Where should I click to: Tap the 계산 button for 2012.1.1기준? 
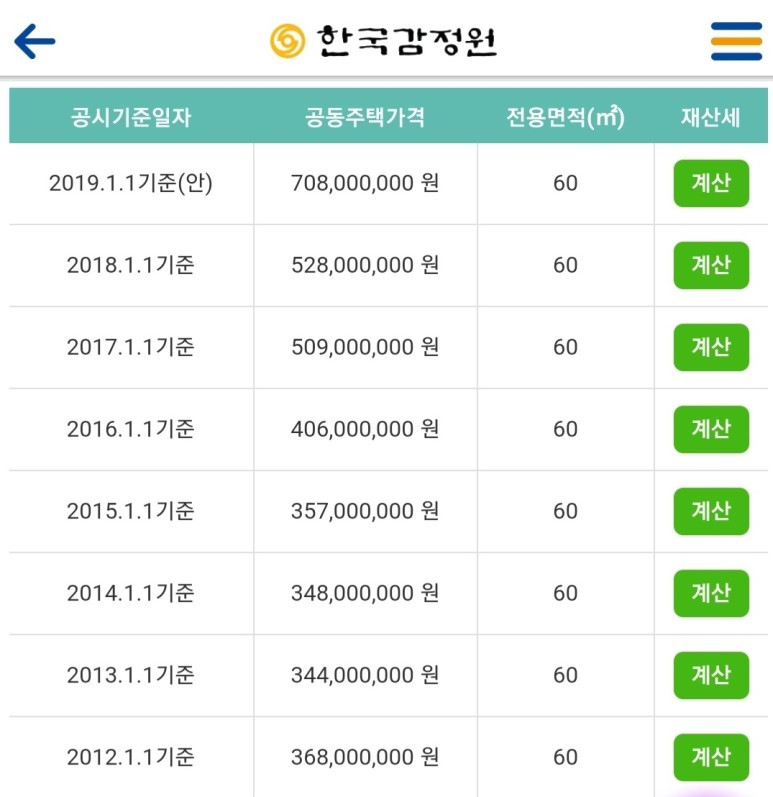pos(710,756)
